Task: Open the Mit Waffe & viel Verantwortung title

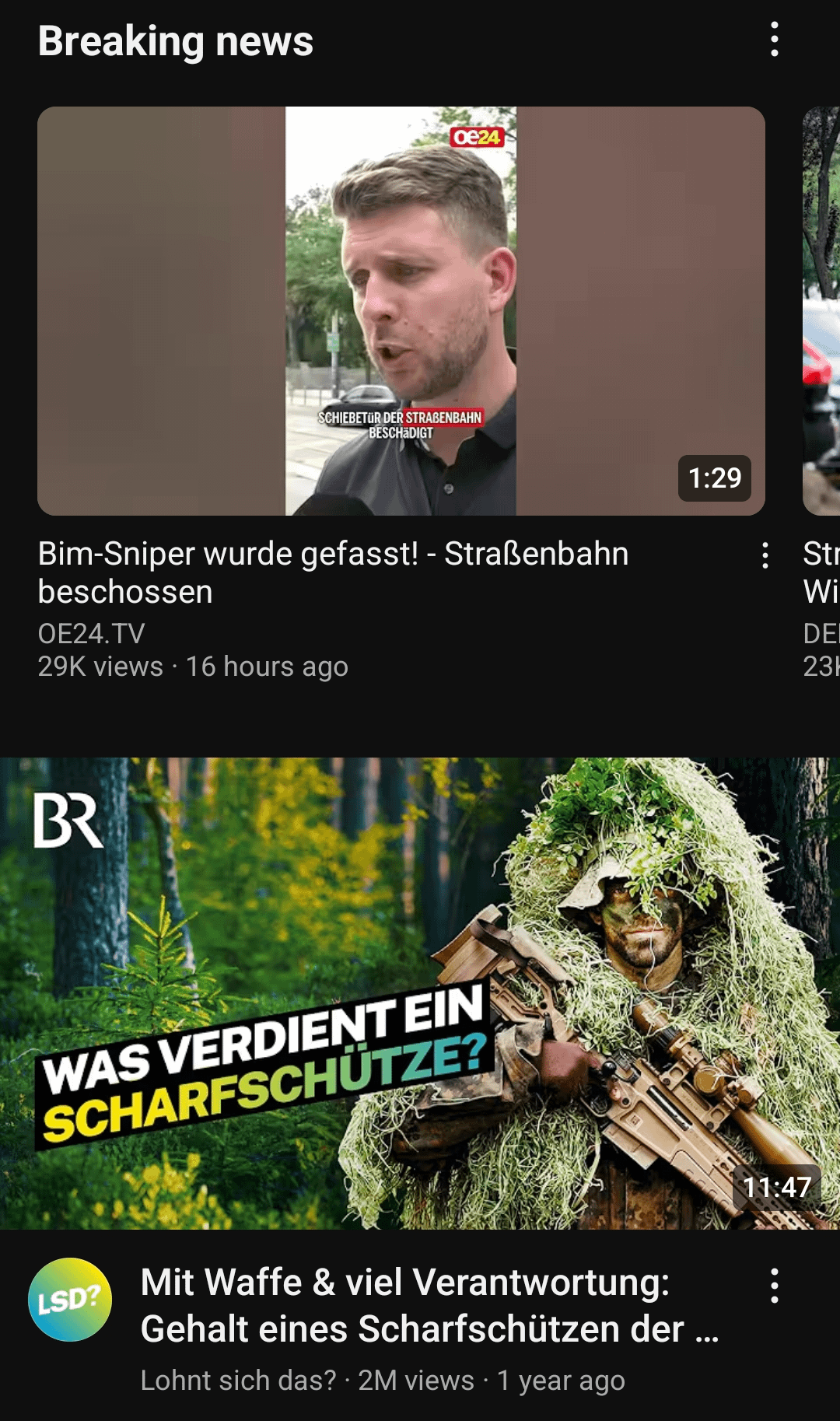Action: [x=428, y=1305]
